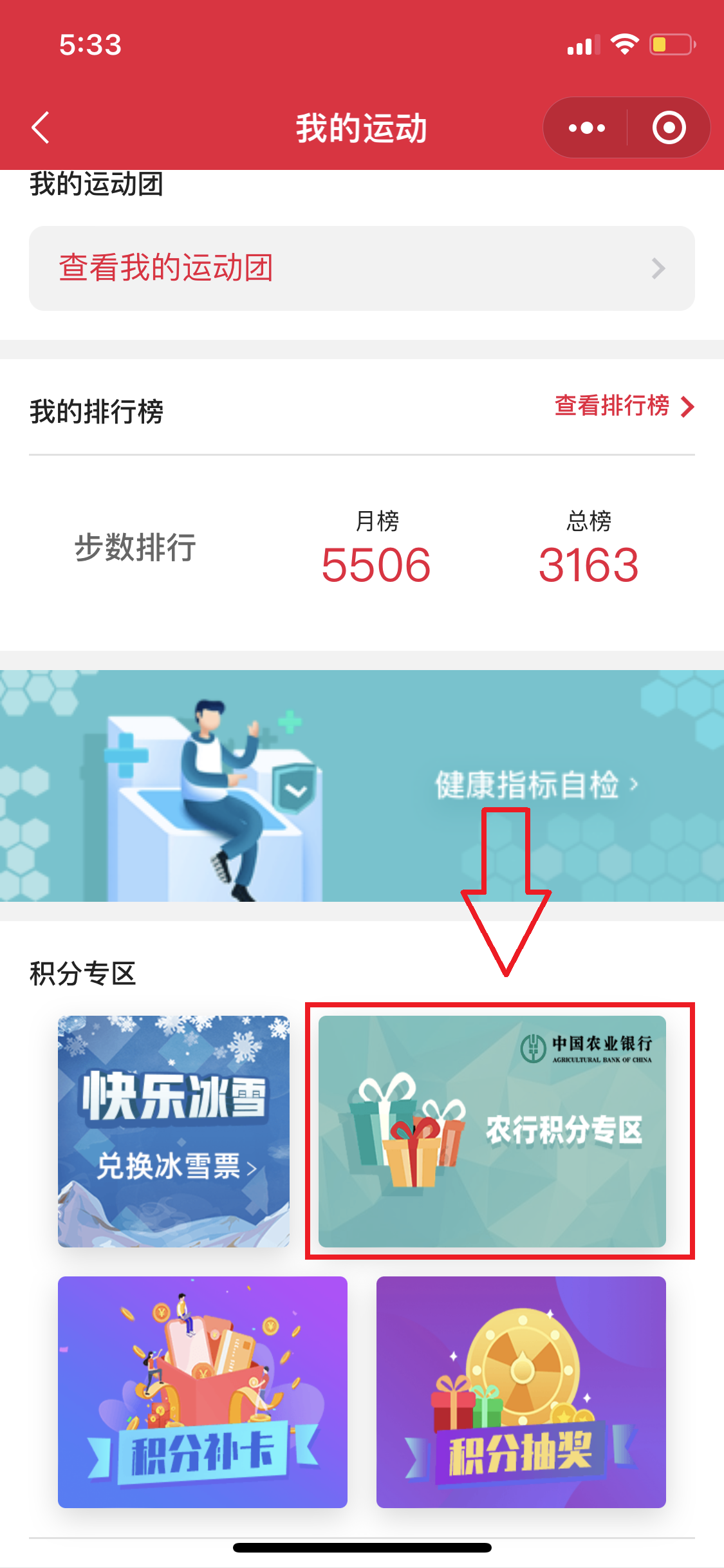Open 快乐冰雪 兑换冰雪票 card

click(x=174, y=1131)
